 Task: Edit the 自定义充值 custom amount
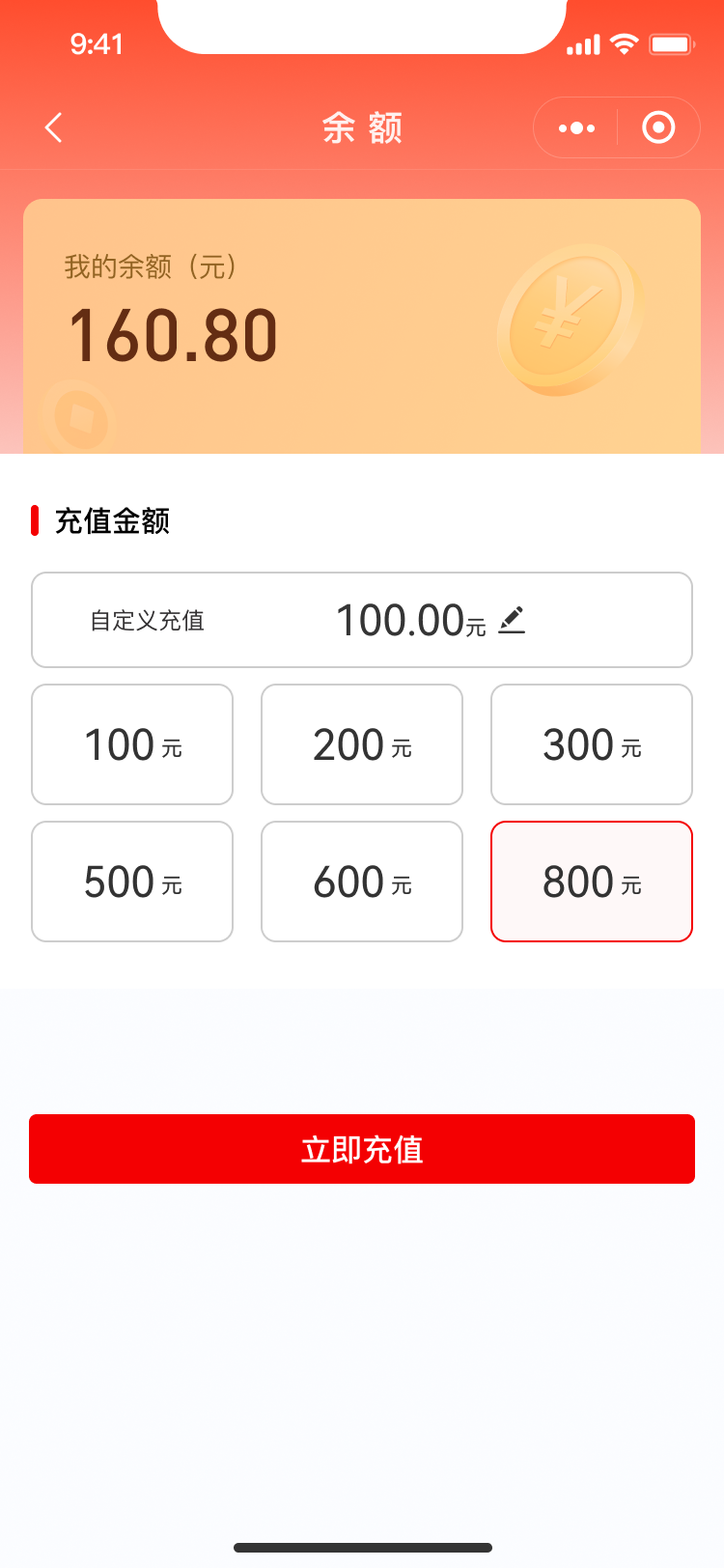512,620
